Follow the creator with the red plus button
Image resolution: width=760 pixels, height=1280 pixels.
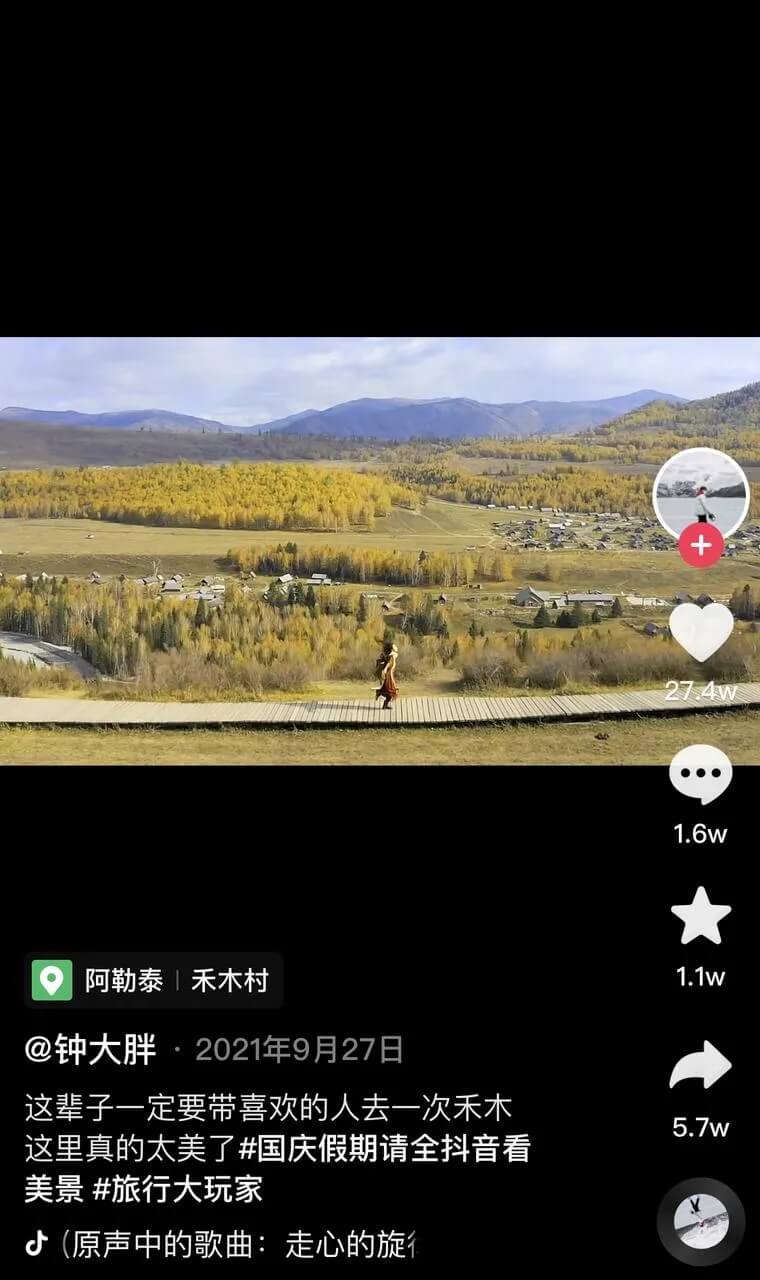(700, 546)
